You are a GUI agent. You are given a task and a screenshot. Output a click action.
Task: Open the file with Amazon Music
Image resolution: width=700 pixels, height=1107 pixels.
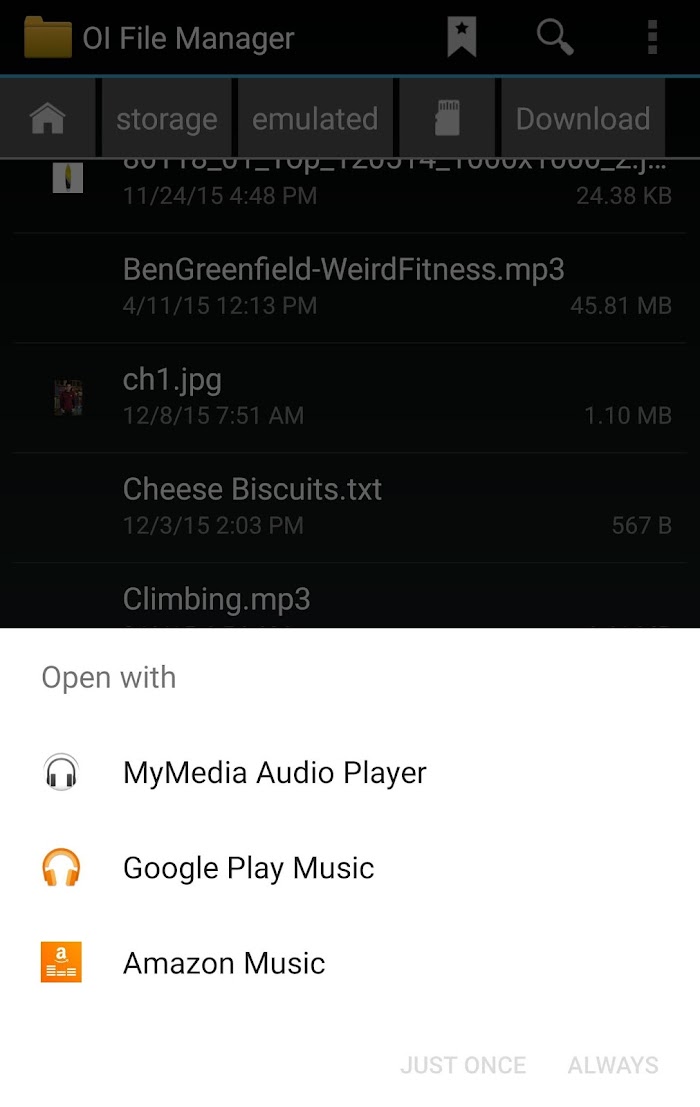click(224, 963)
